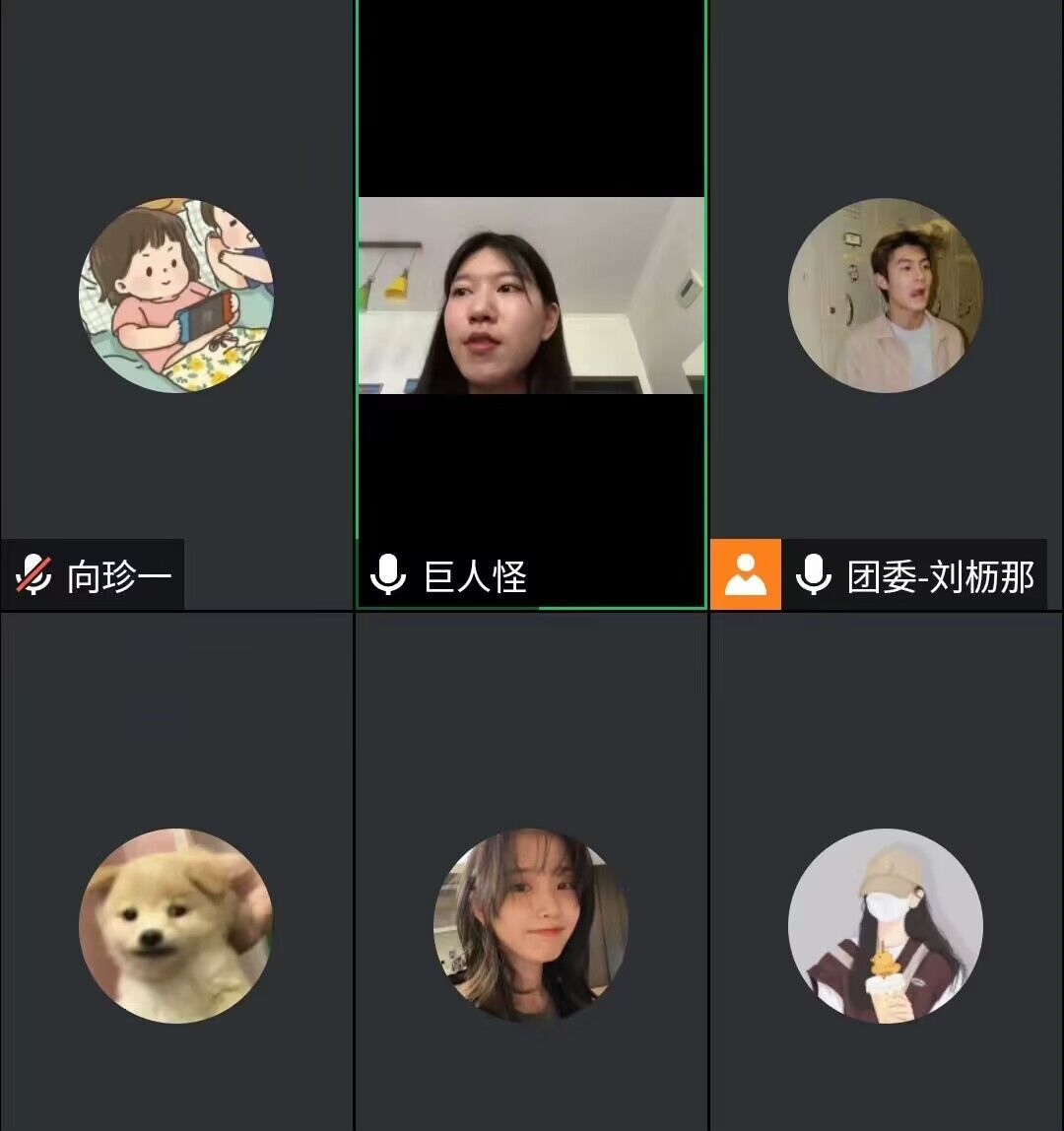Open 巨人怪's live video tile
Image resolution: width=1064 pixels, height=1131 pixels.
click(531, 296)
